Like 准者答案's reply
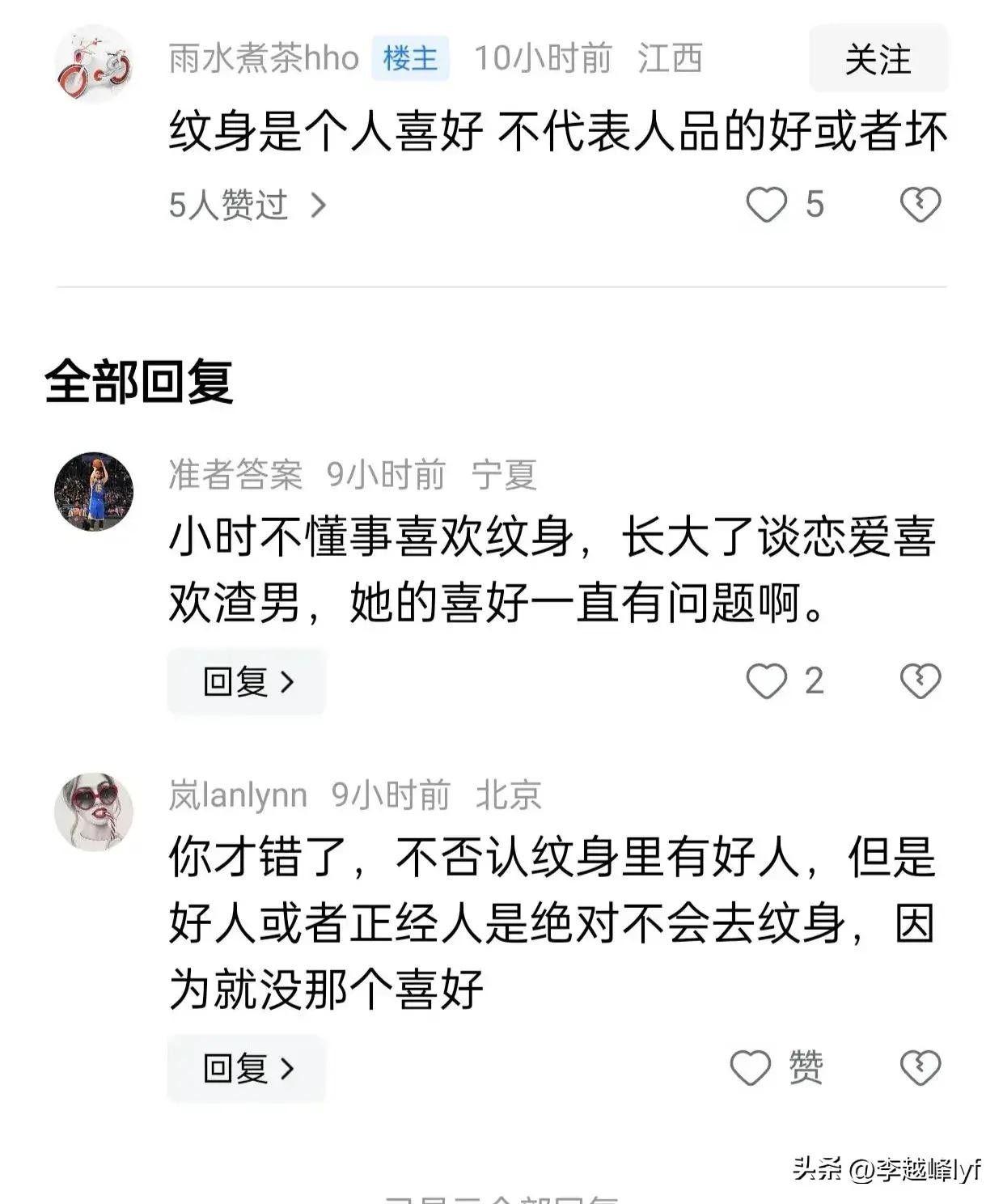 point(766,681)
